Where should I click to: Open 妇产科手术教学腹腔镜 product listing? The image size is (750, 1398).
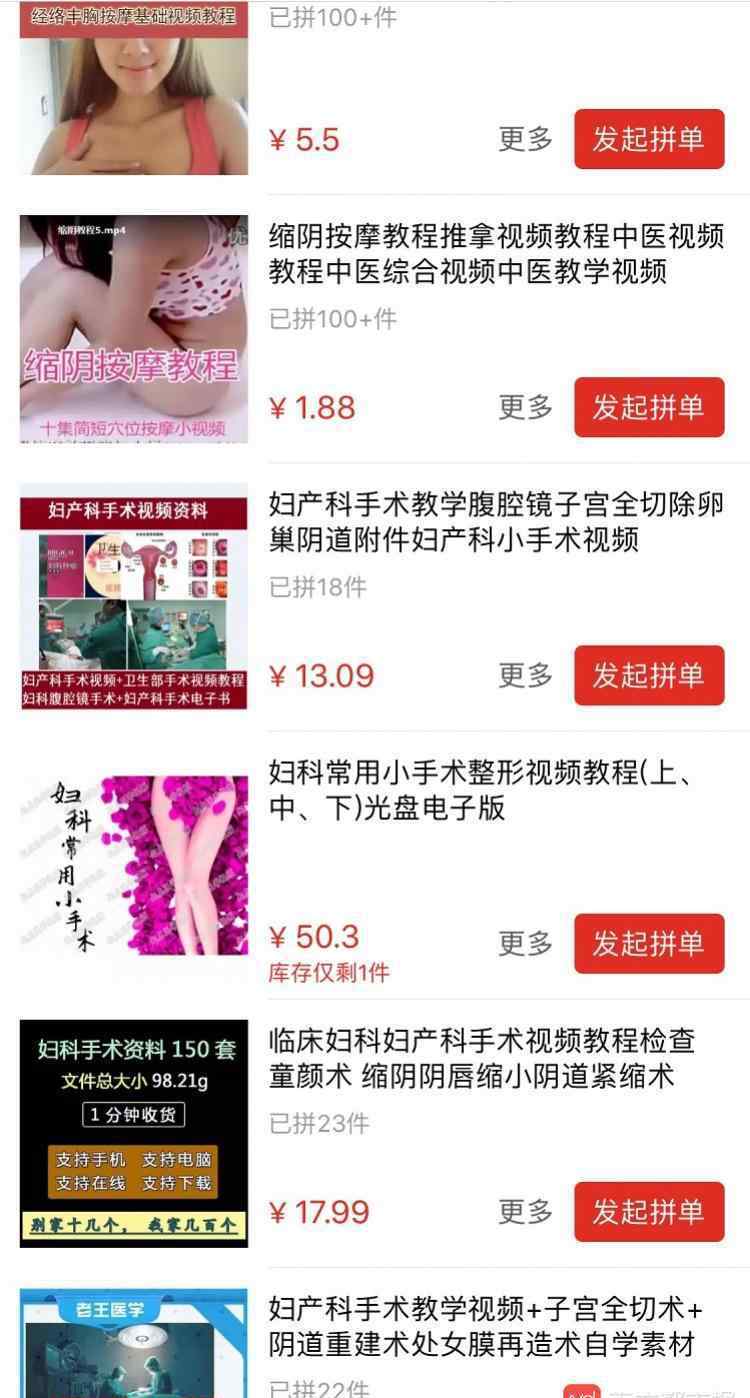pos(496,522)
